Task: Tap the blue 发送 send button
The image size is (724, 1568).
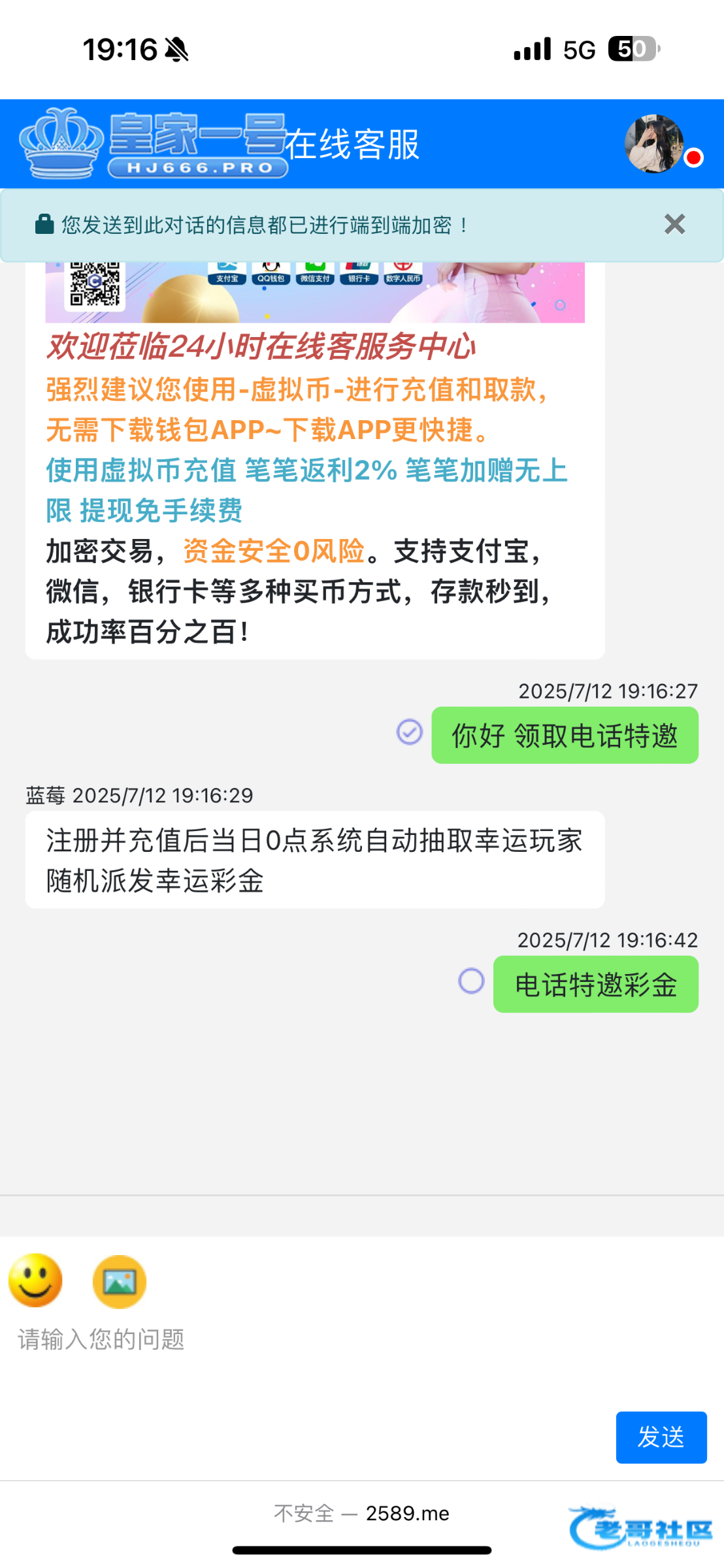Action: [x=661, y=1437]
